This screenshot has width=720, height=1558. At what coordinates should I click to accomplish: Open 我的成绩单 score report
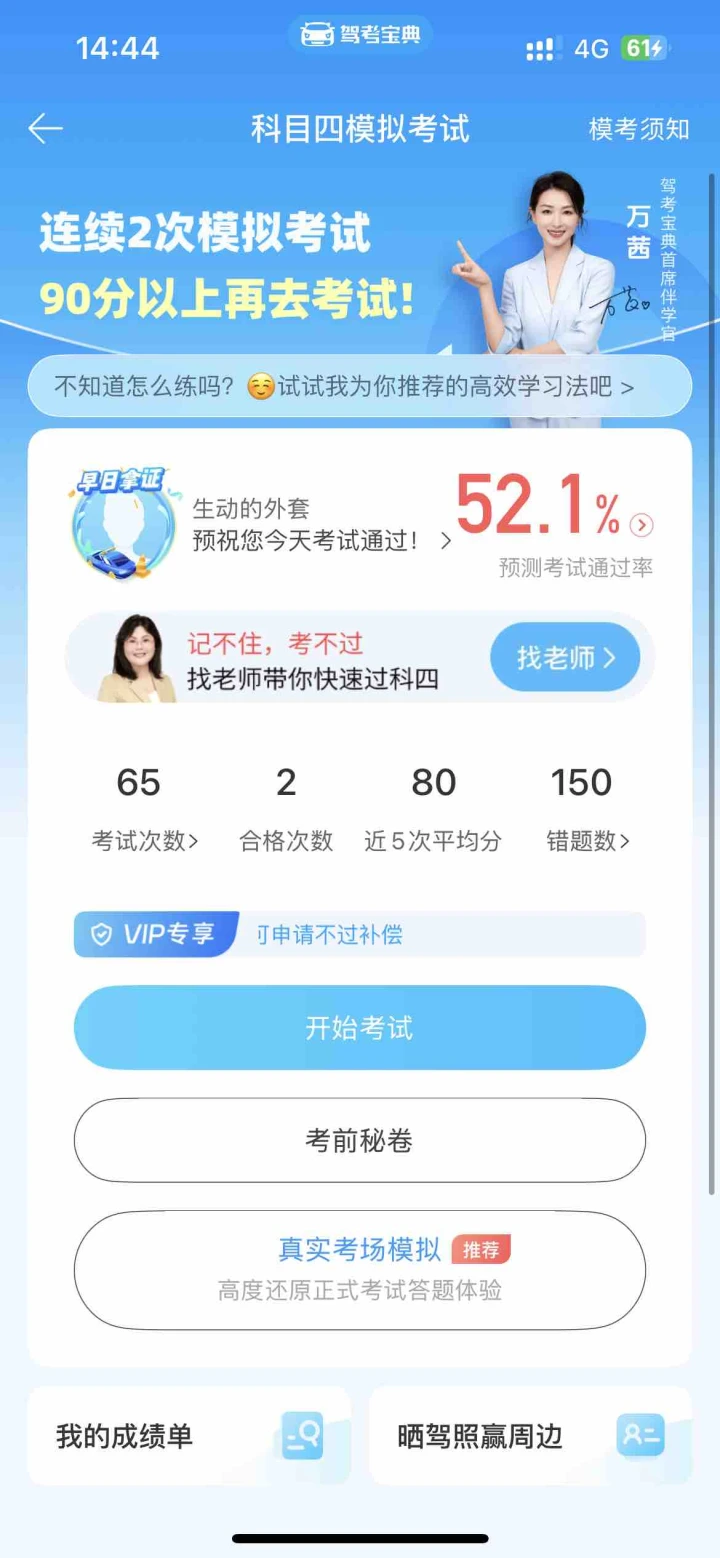(x=189, y=1436)
